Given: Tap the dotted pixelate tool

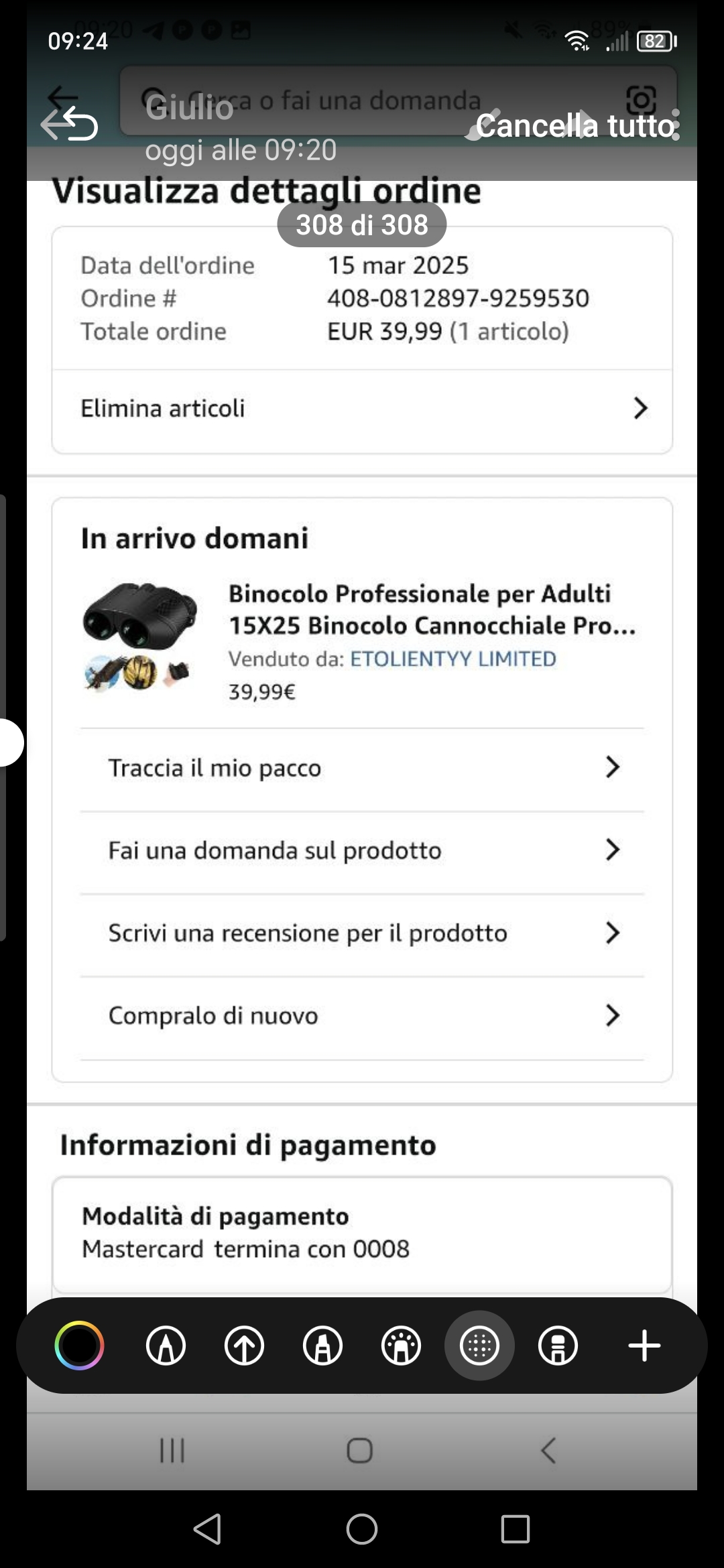Looking at the screenshot, I should 479,1346.
